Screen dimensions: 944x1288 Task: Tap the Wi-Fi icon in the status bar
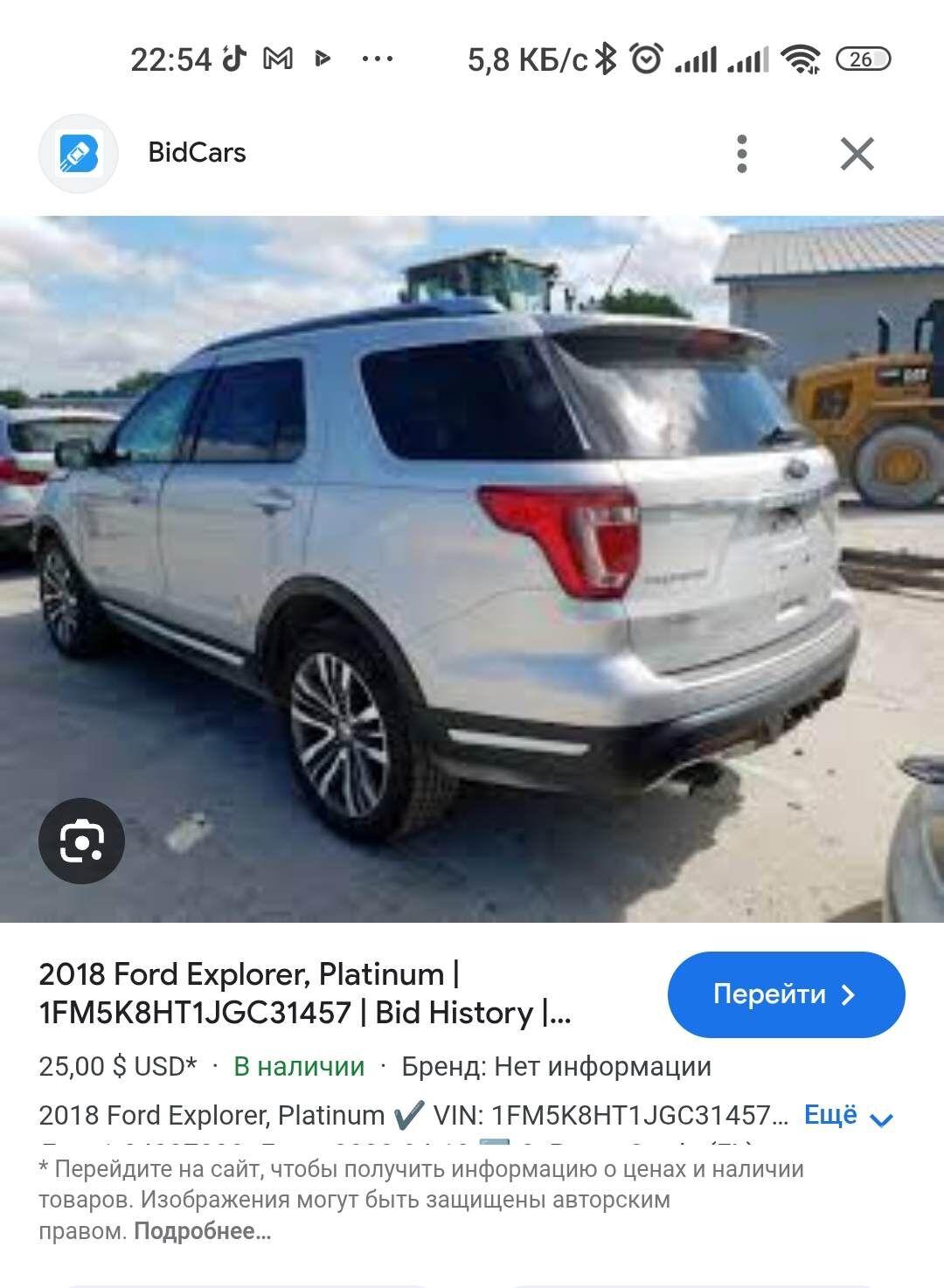801,59
